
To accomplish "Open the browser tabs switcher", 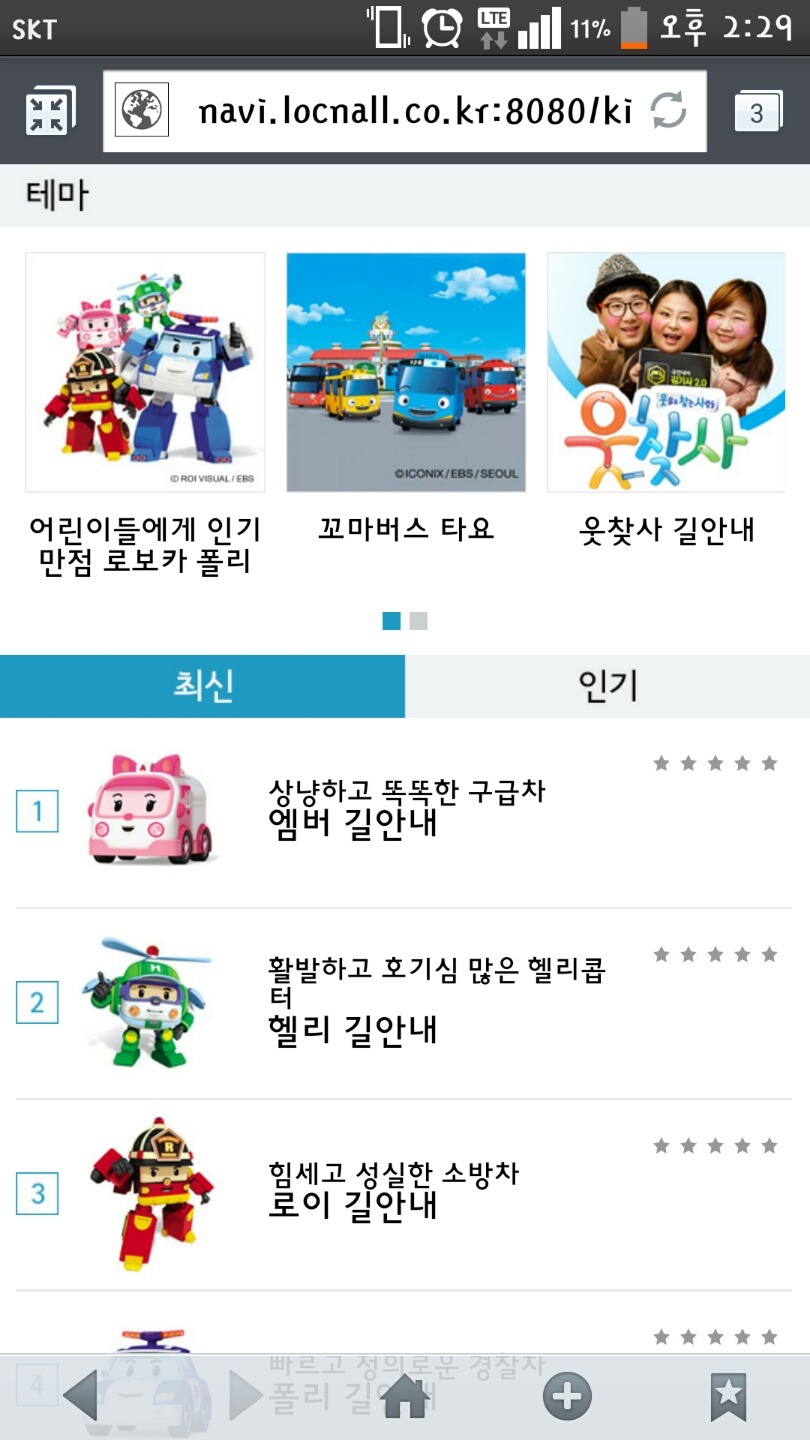I will coord(756,111).
